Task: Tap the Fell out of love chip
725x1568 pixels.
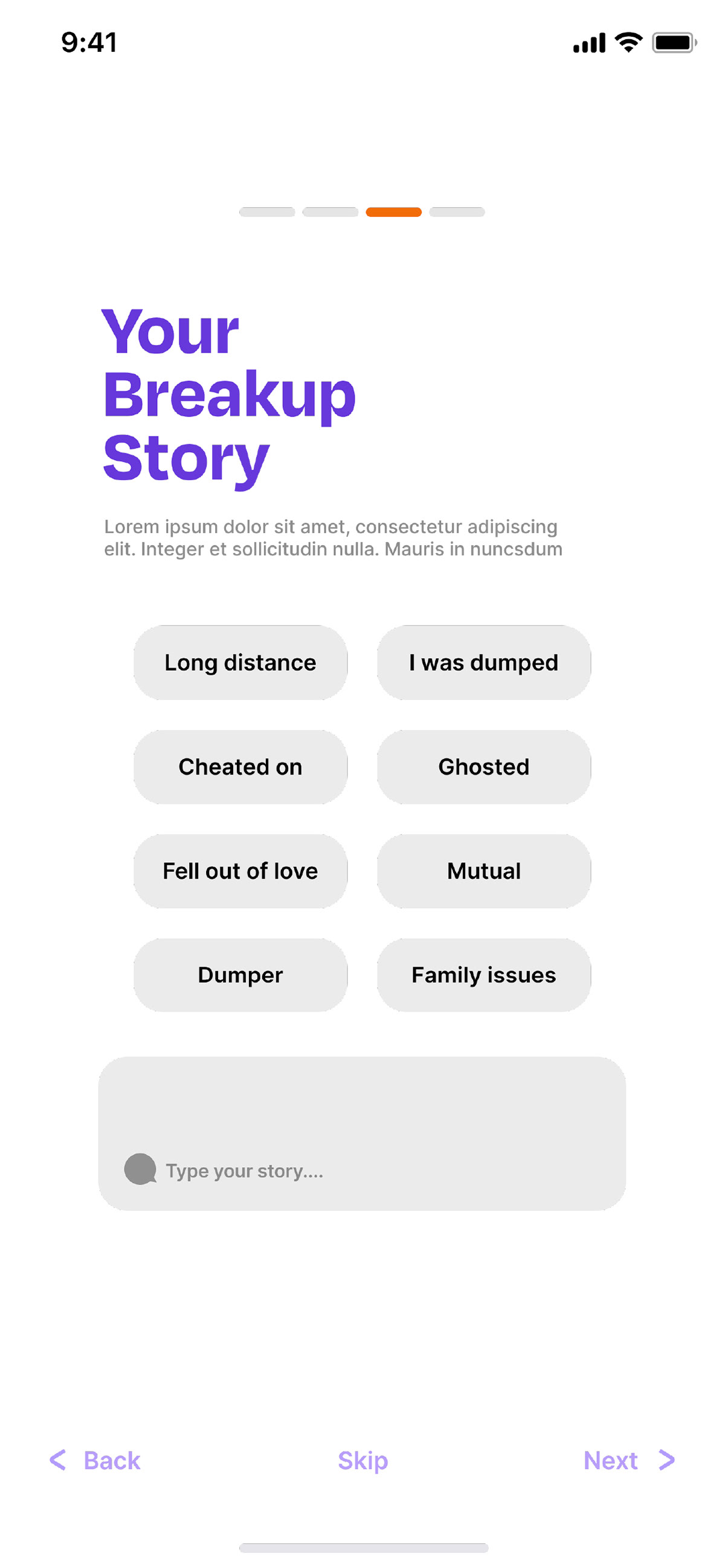Action: [x=240, y=871]
